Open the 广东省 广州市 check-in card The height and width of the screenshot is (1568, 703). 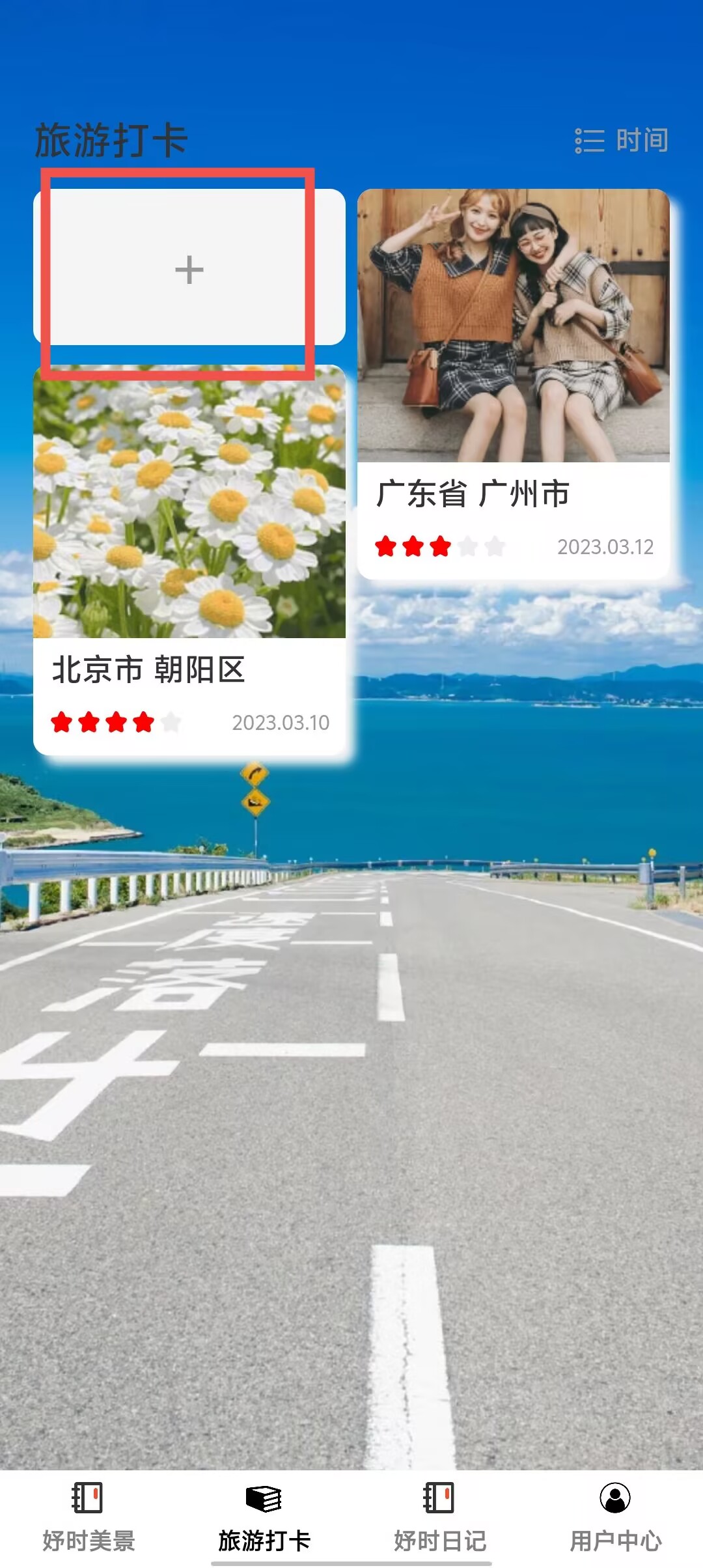513,384
